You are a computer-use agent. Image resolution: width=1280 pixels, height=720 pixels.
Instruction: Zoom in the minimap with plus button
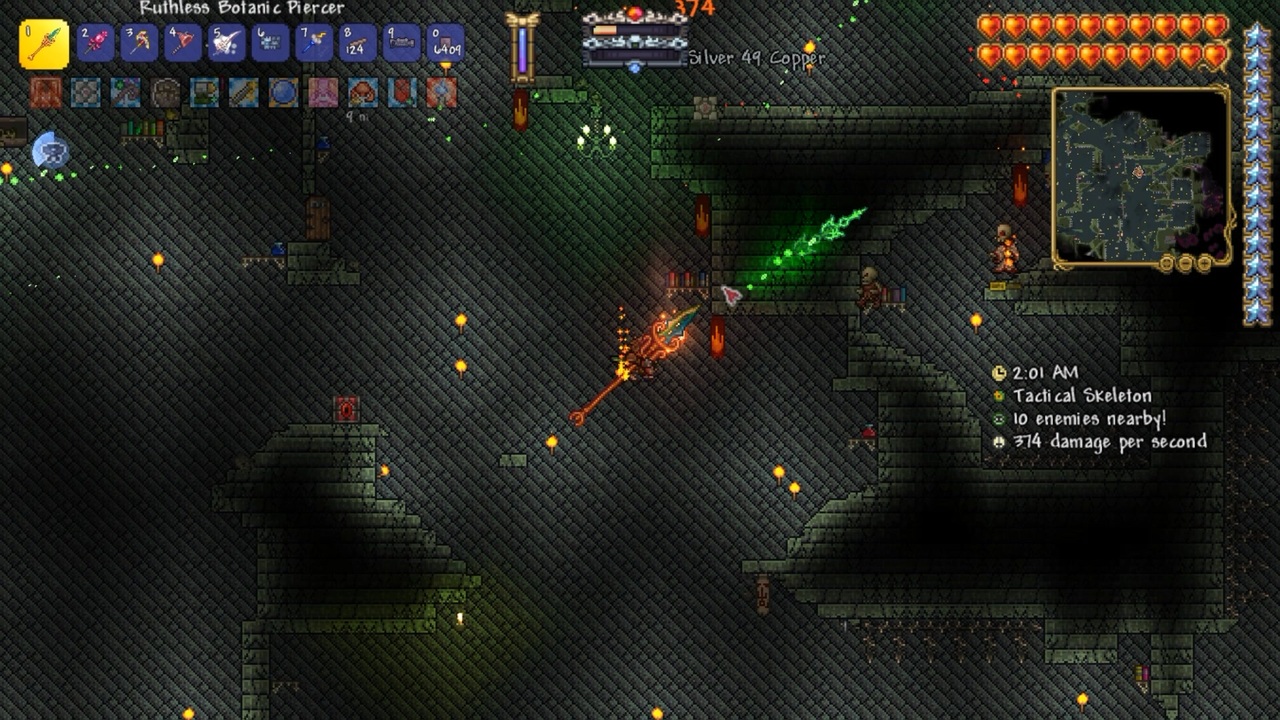[x=1204, y=263]
